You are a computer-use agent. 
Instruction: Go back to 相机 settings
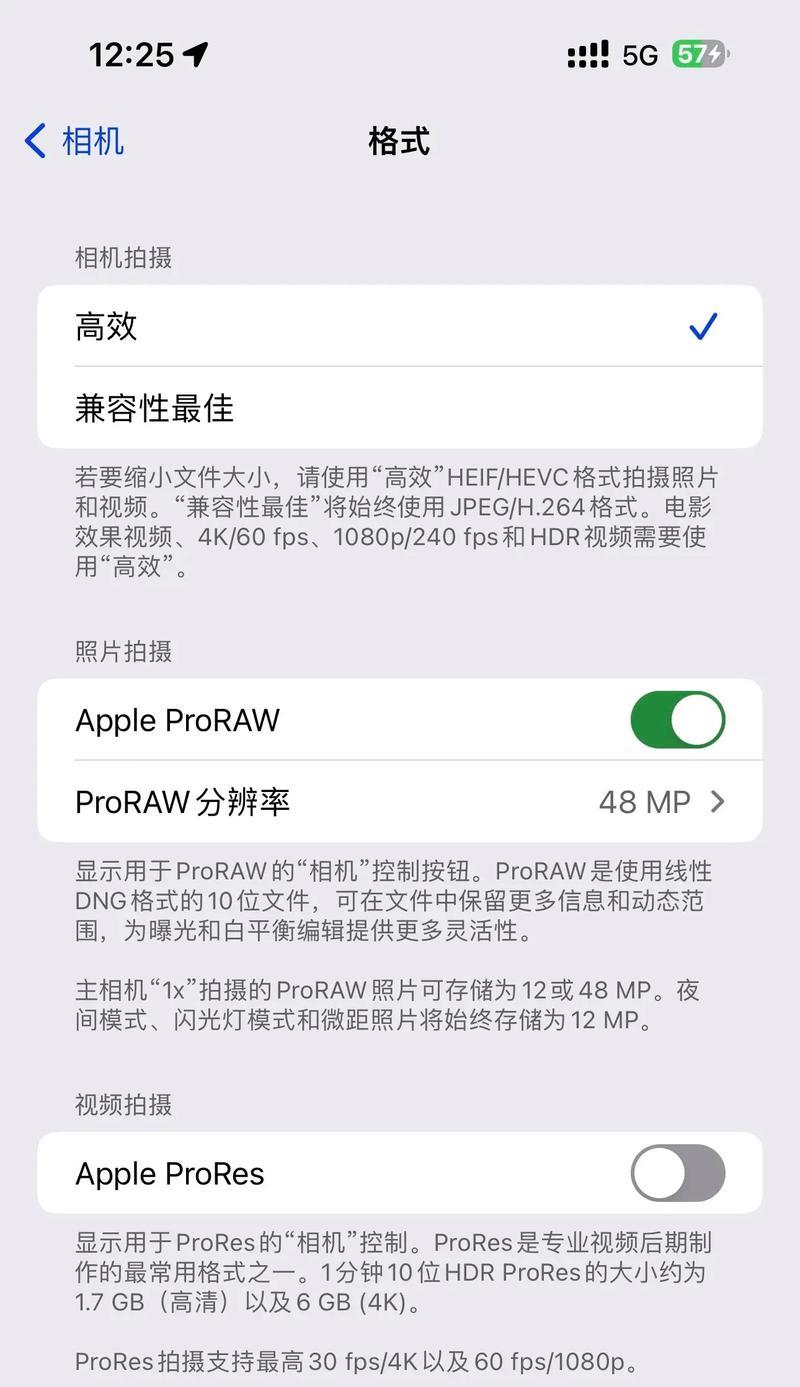coord(75,141)
